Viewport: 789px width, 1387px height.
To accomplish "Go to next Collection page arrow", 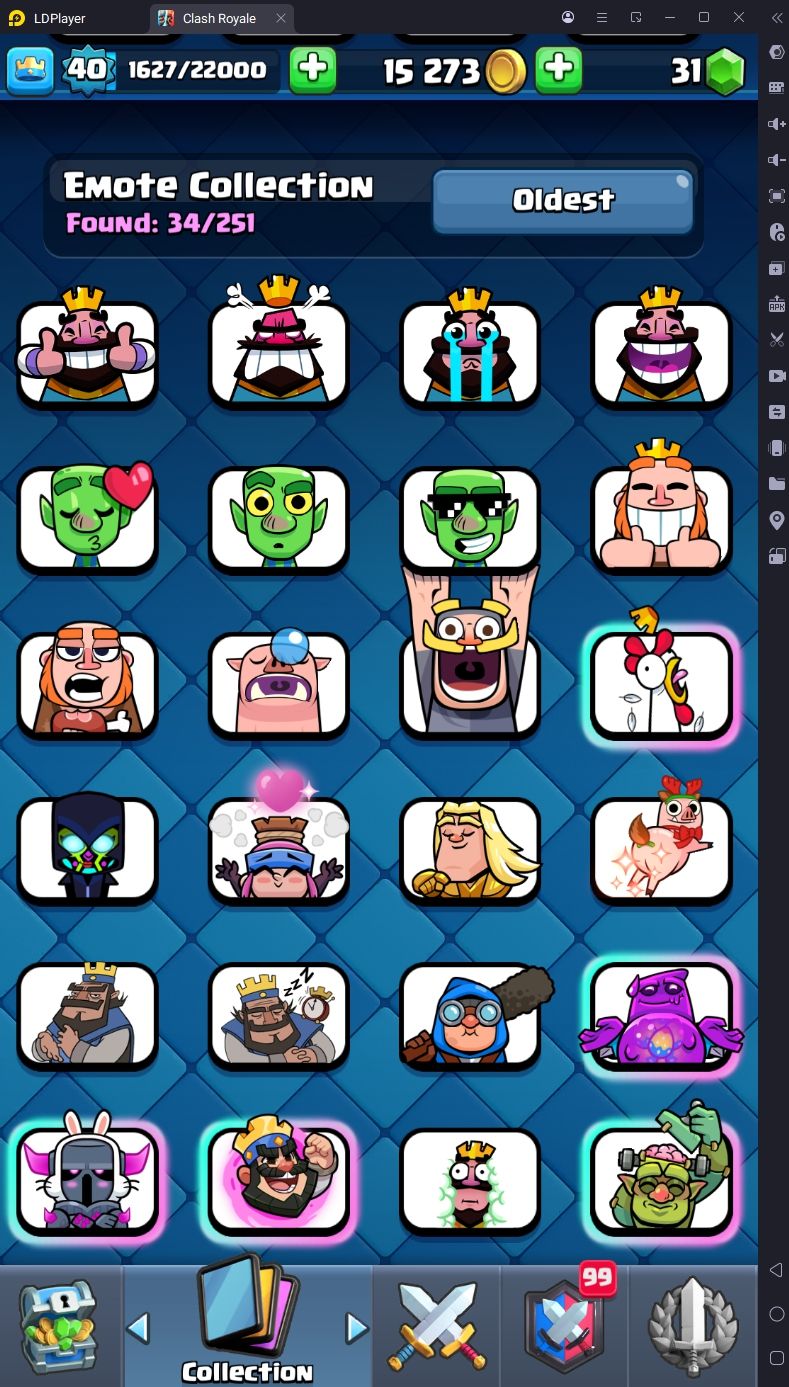I will coord(357,1327).
